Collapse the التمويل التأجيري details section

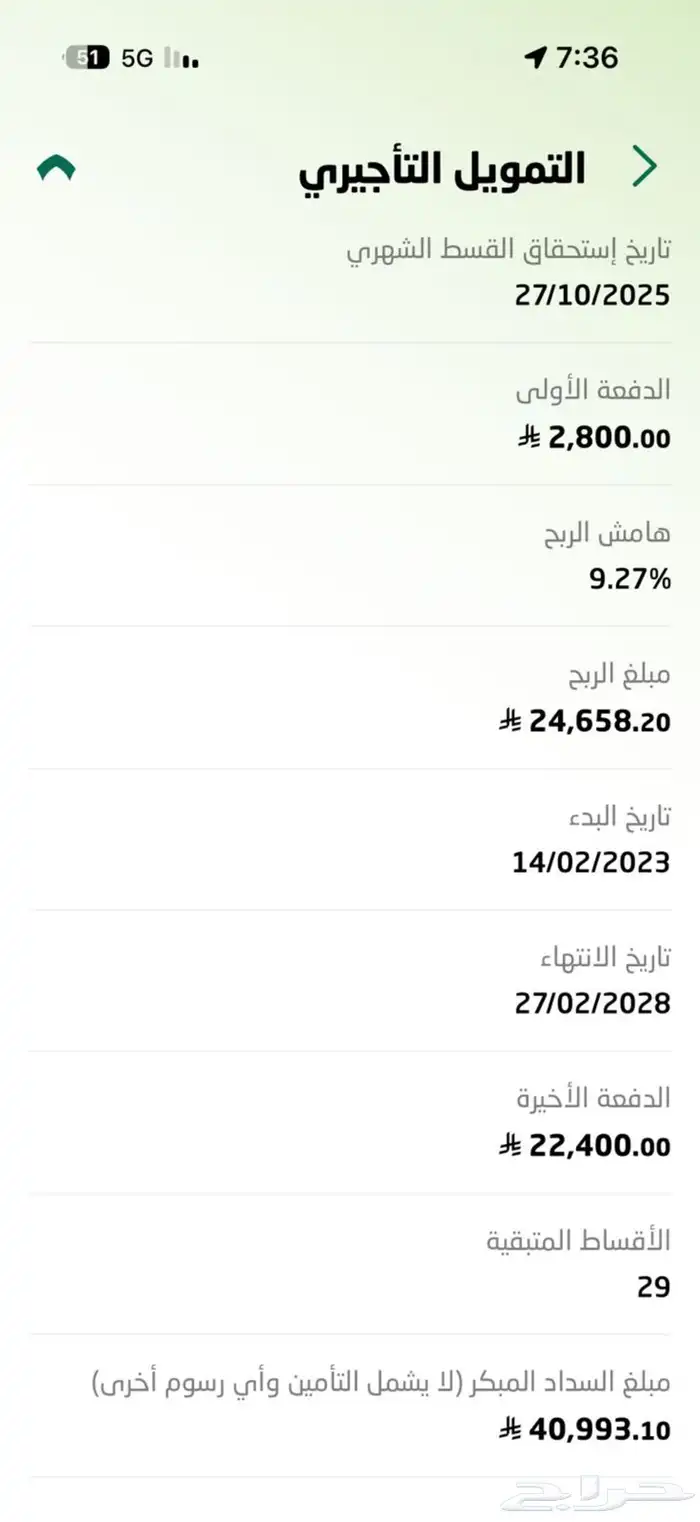[56, 170]
